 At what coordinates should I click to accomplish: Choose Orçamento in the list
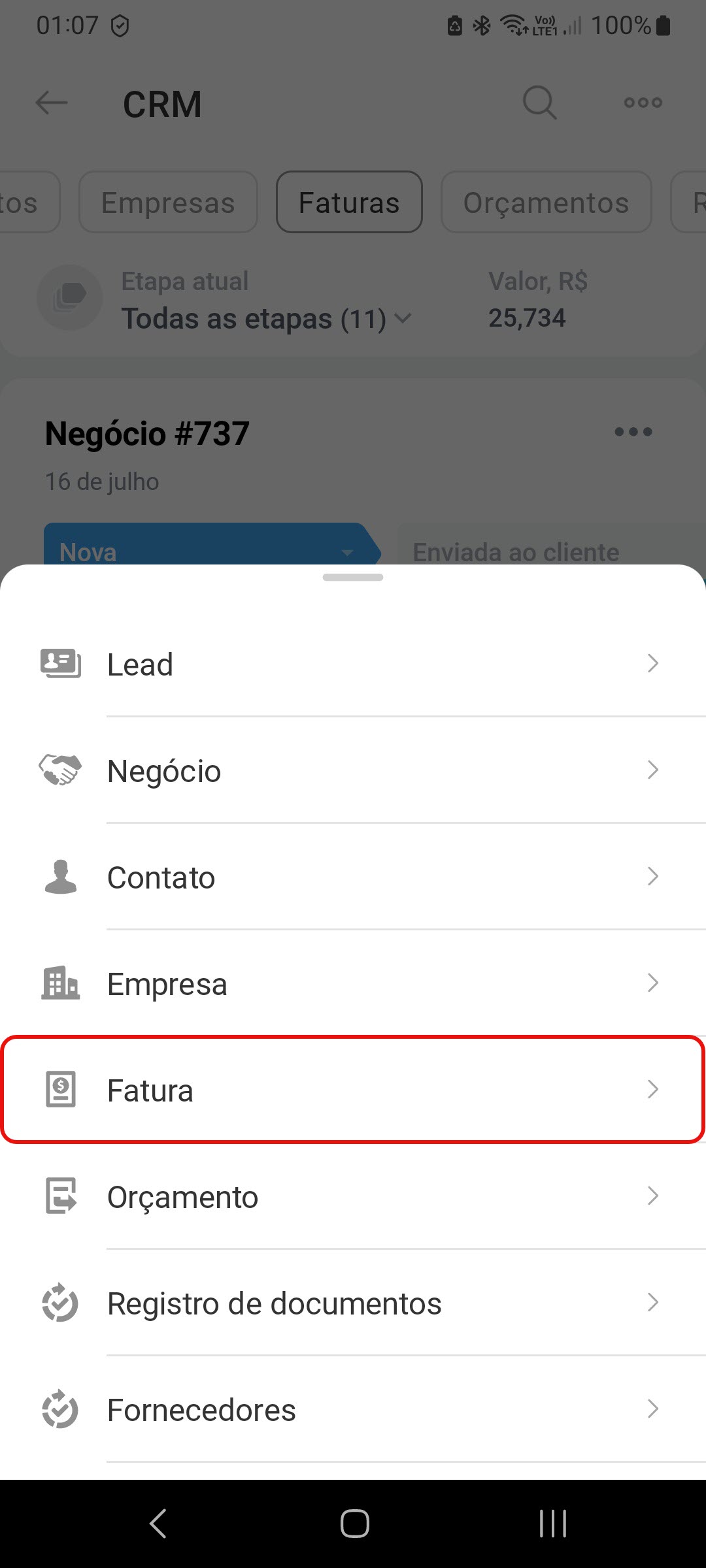click(353, 1196)
